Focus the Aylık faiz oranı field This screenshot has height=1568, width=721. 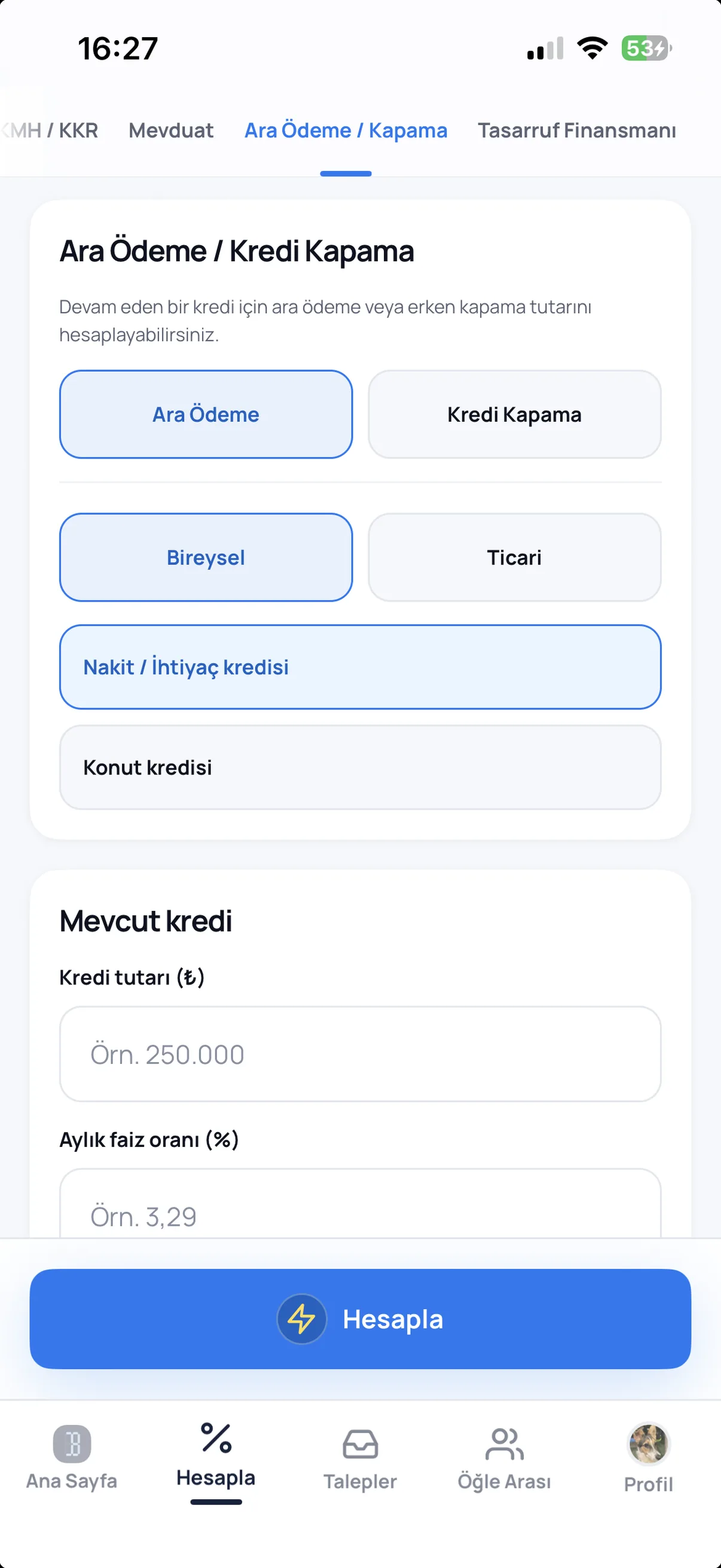click(360, 1204)
